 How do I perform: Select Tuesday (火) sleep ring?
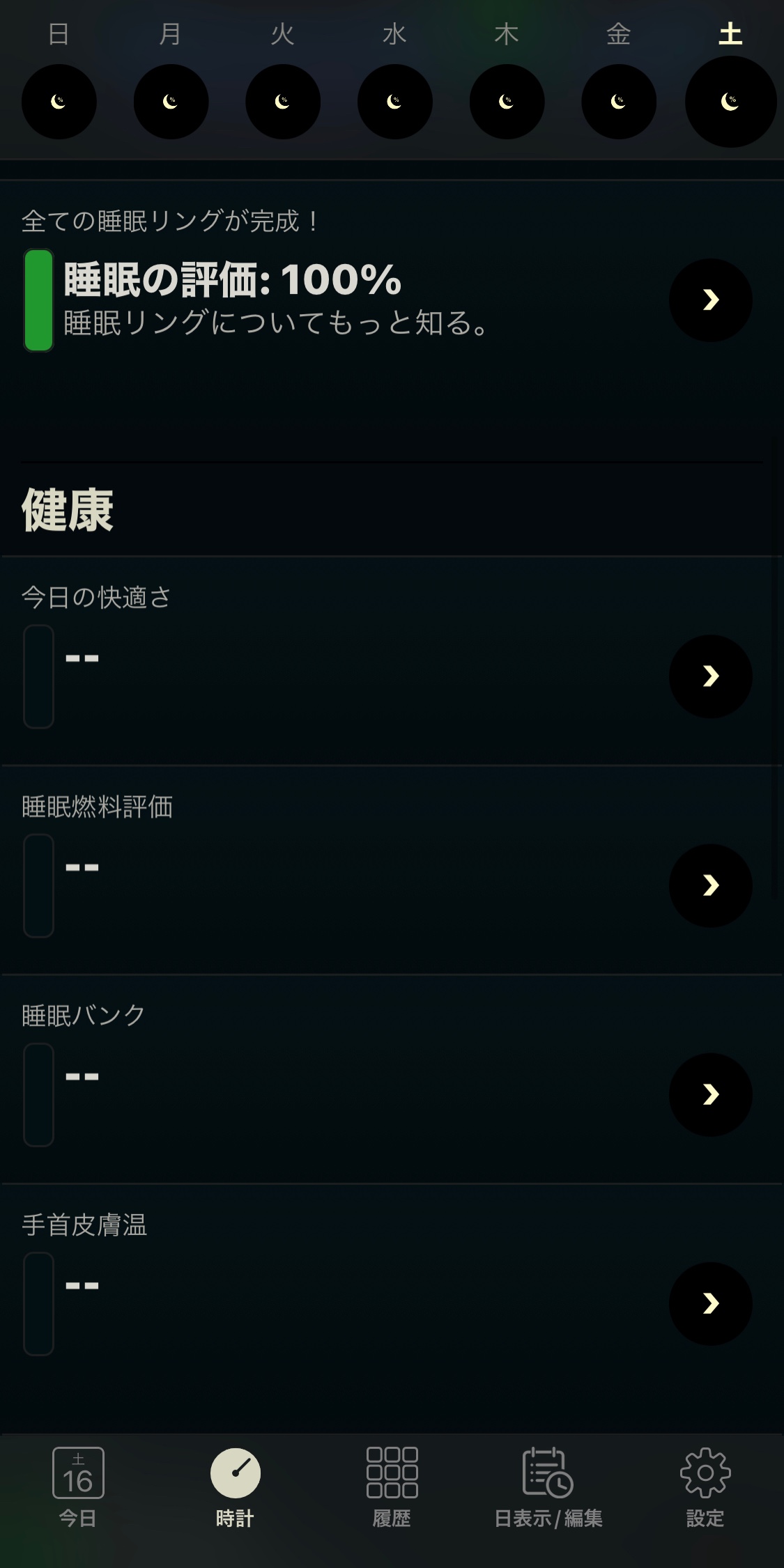coord(283,102)
